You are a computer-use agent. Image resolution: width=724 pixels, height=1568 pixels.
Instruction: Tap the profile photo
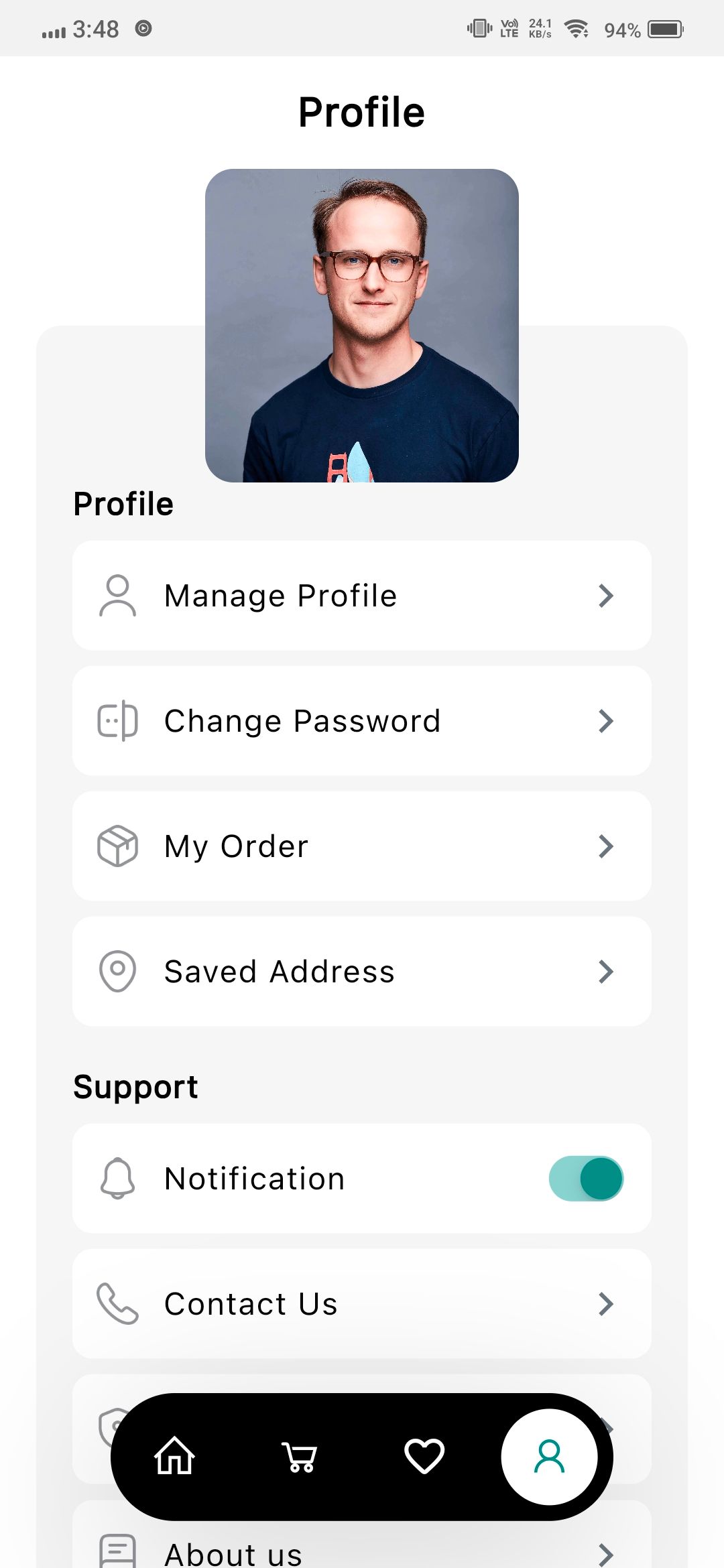click(x=362, y=326)
